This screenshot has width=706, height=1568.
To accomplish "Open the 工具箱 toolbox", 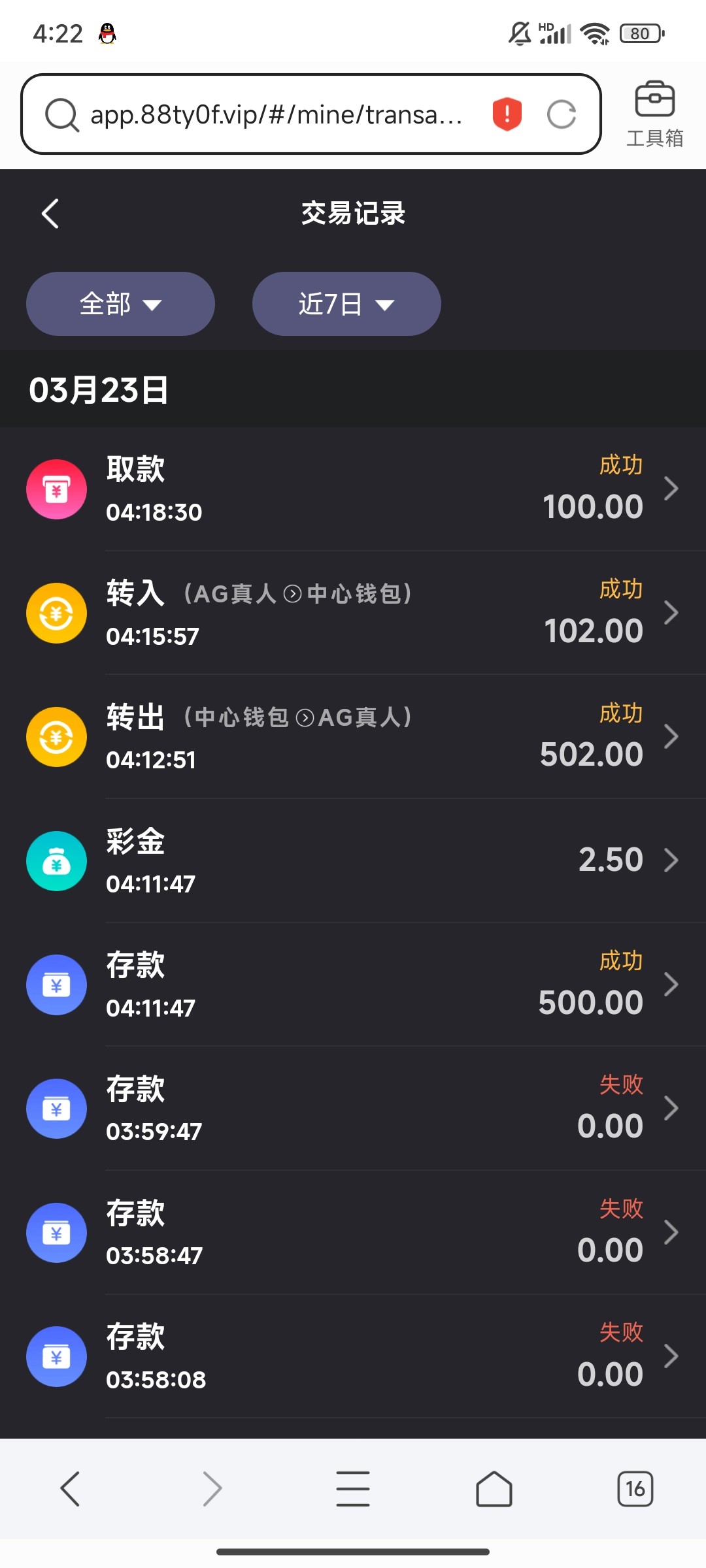I will [654, 114].
